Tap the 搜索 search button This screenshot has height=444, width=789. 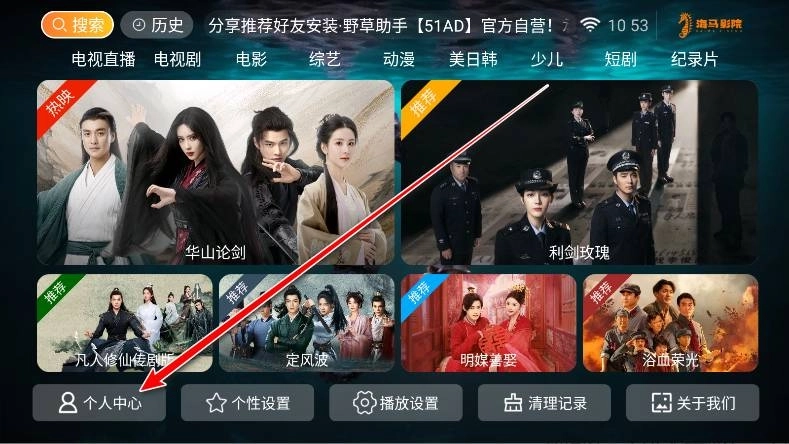click(77, 25)
